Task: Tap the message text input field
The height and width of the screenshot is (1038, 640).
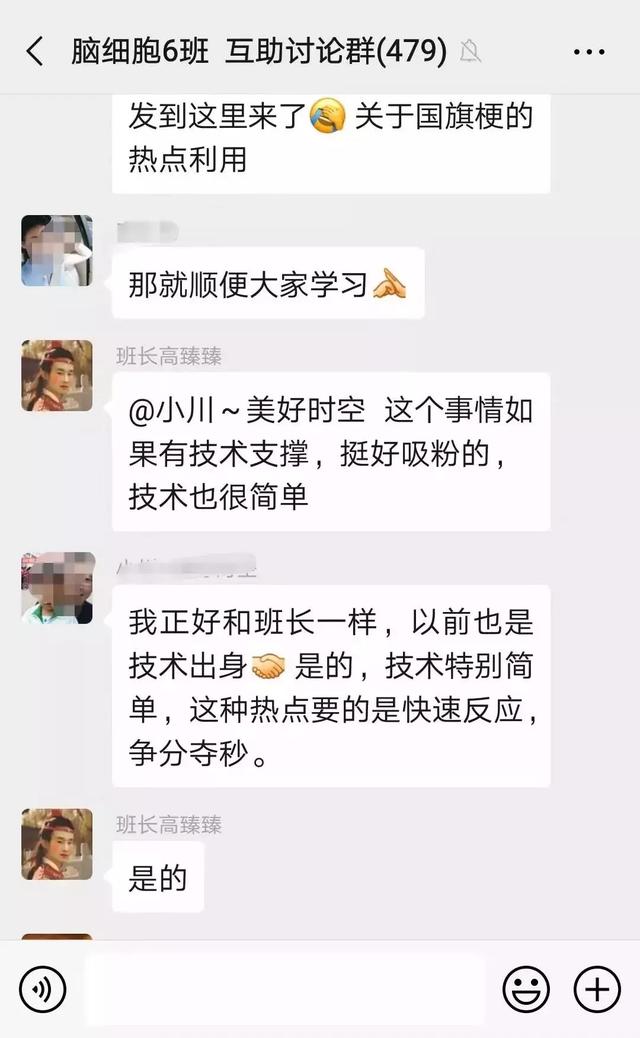Action: [285, 990]
